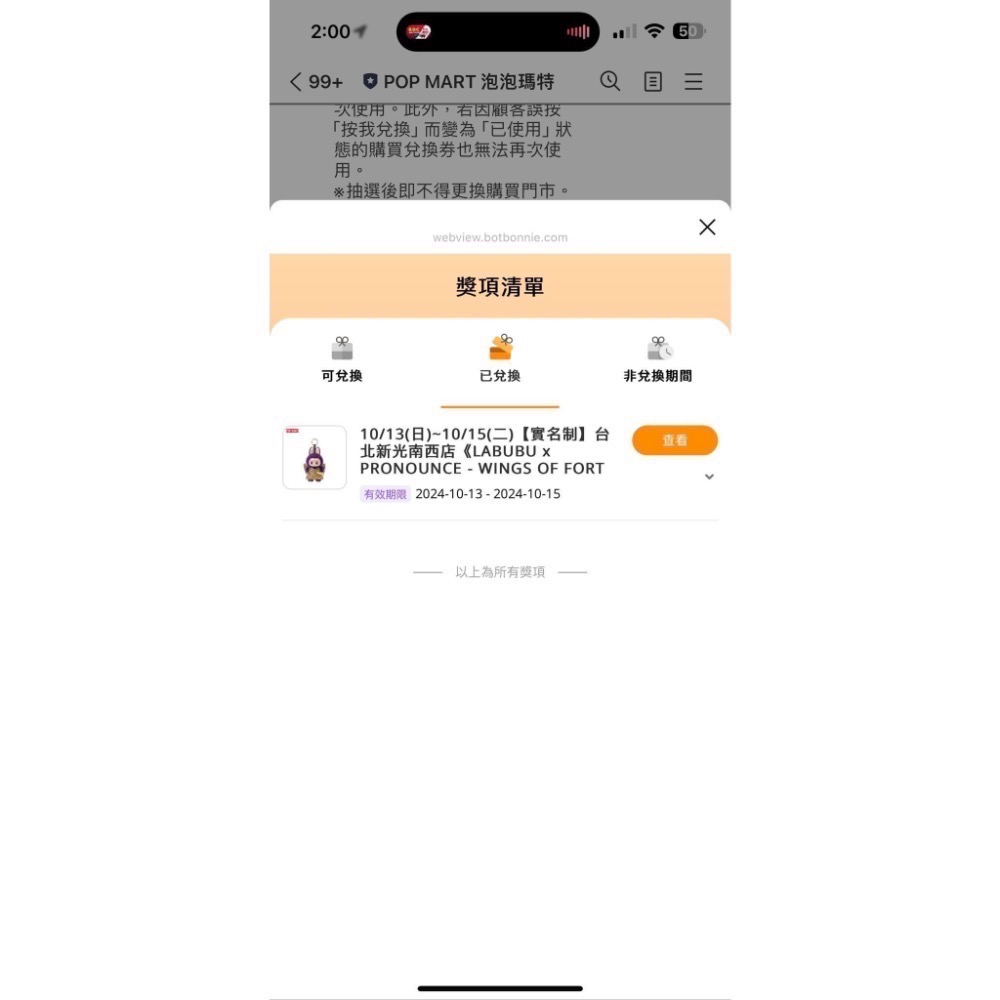The image size is (1000, 1000).
Task: Open the 非兌換期間 tab
Action: point(658,361)
